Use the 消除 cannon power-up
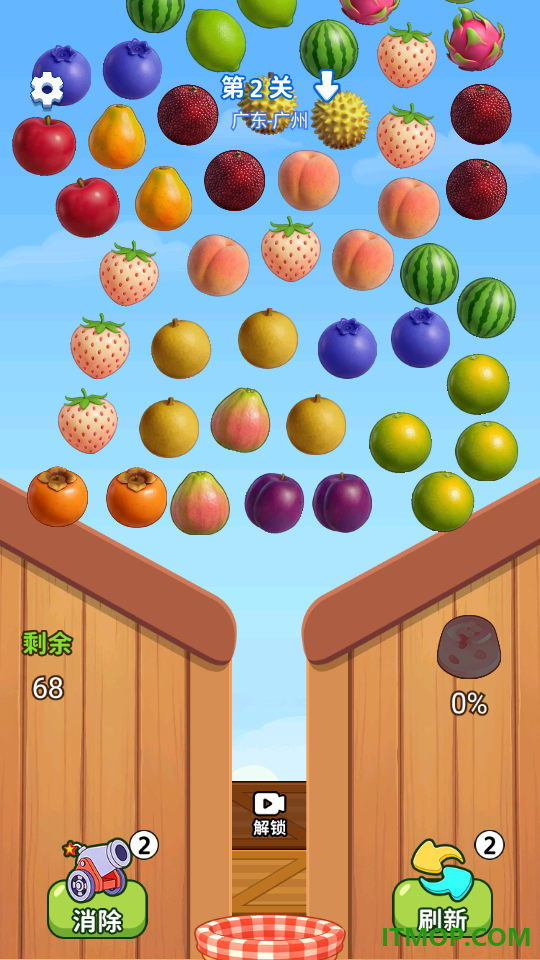 pos(98,887)
